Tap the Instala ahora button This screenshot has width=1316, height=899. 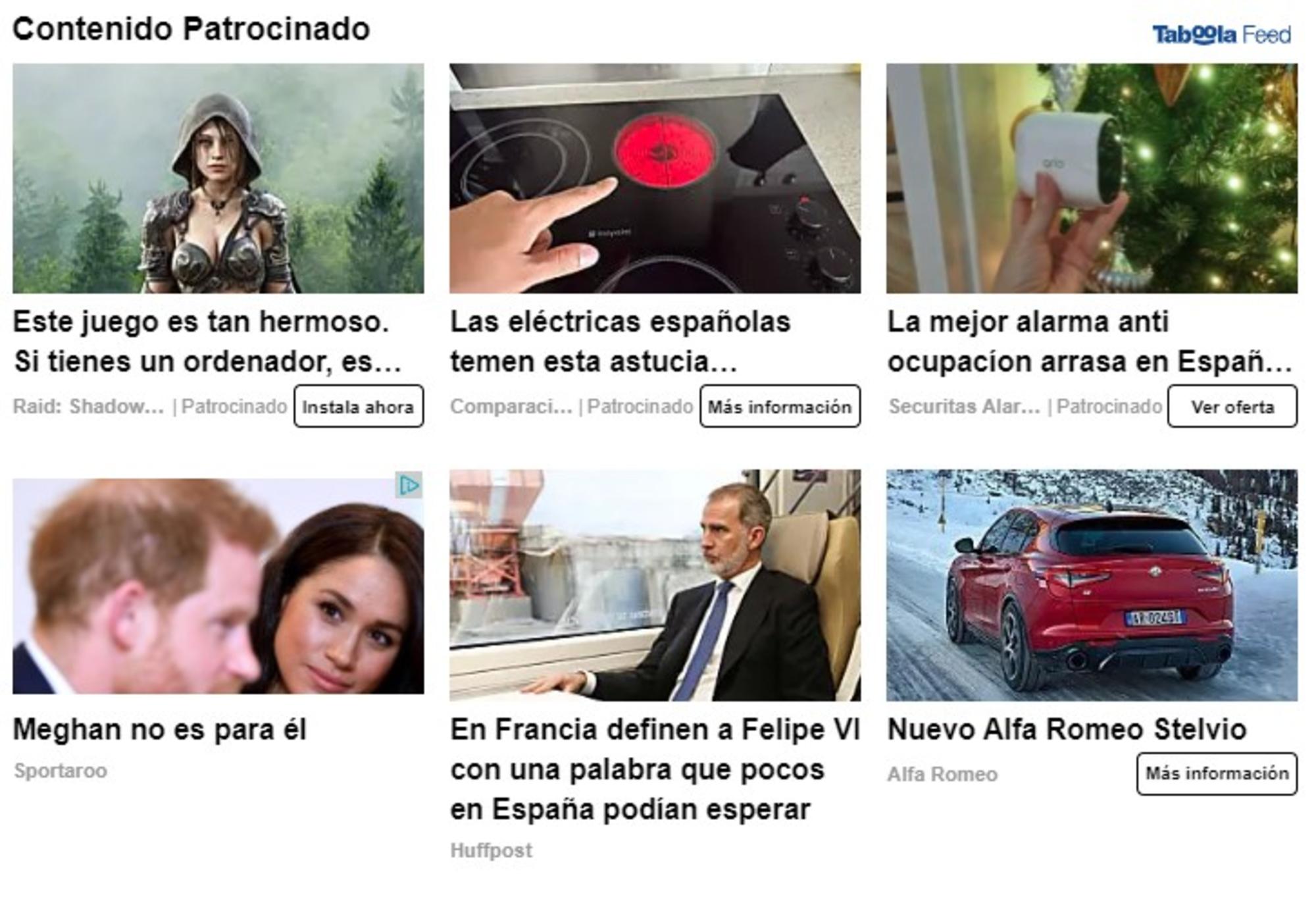pyautogui.click(x=358, y=407)
